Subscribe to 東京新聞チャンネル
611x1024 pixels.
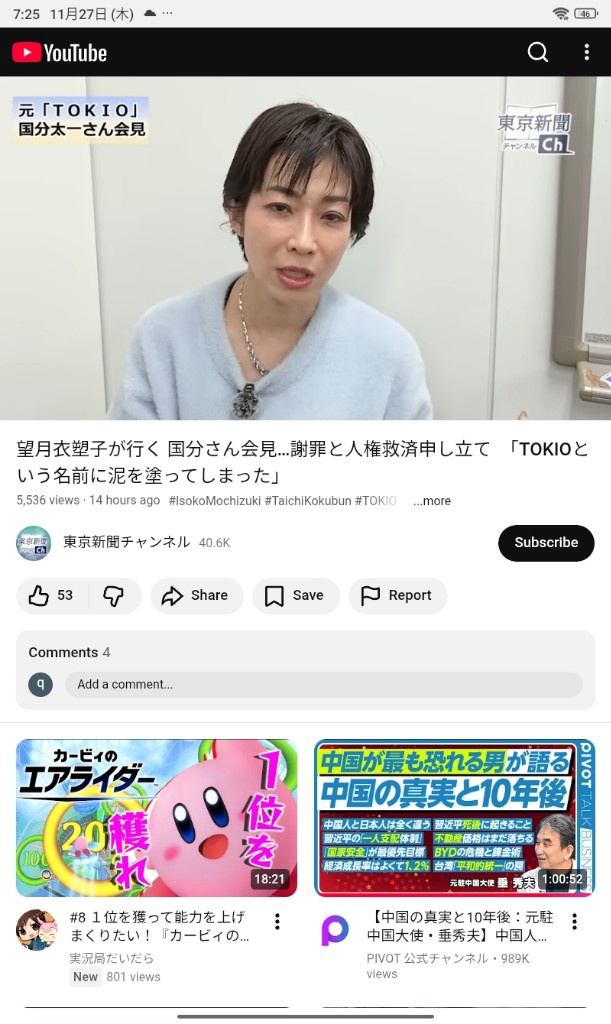click(x=546, y=542)
